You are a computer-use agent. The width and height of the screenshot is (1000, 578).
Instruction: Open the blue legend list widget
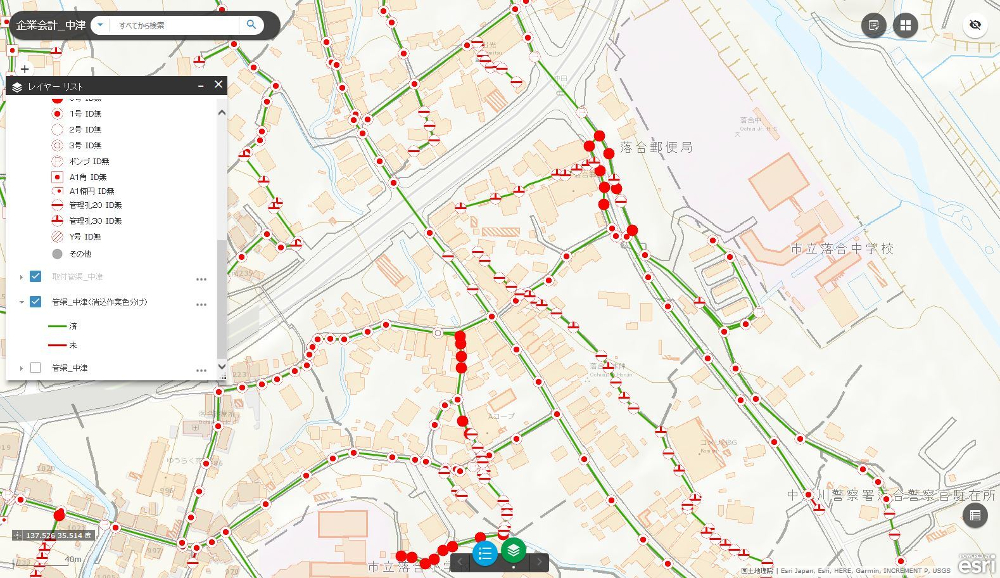[x=485, y=551]
